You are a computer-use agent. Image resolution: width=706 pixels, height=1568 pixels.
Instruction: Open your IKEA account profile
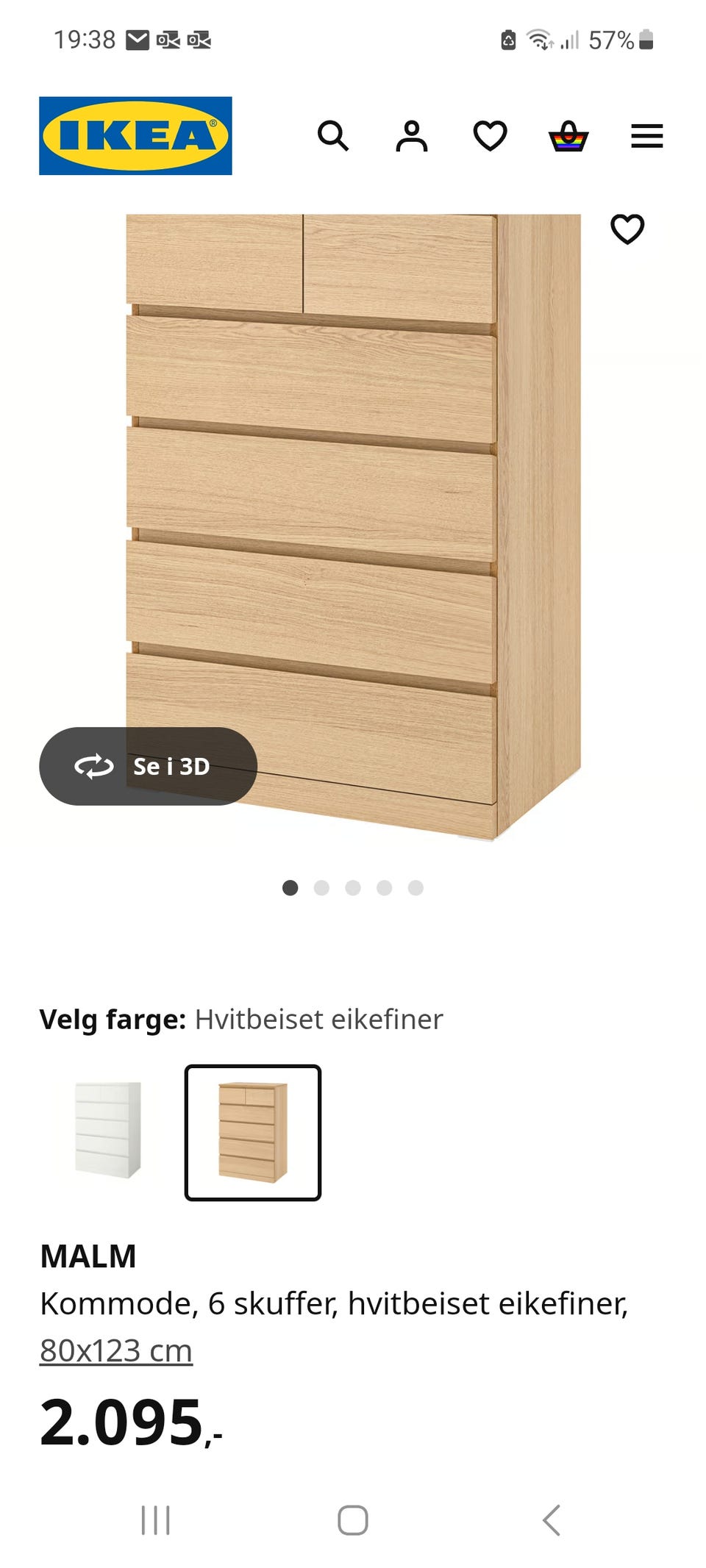(413, 136)
